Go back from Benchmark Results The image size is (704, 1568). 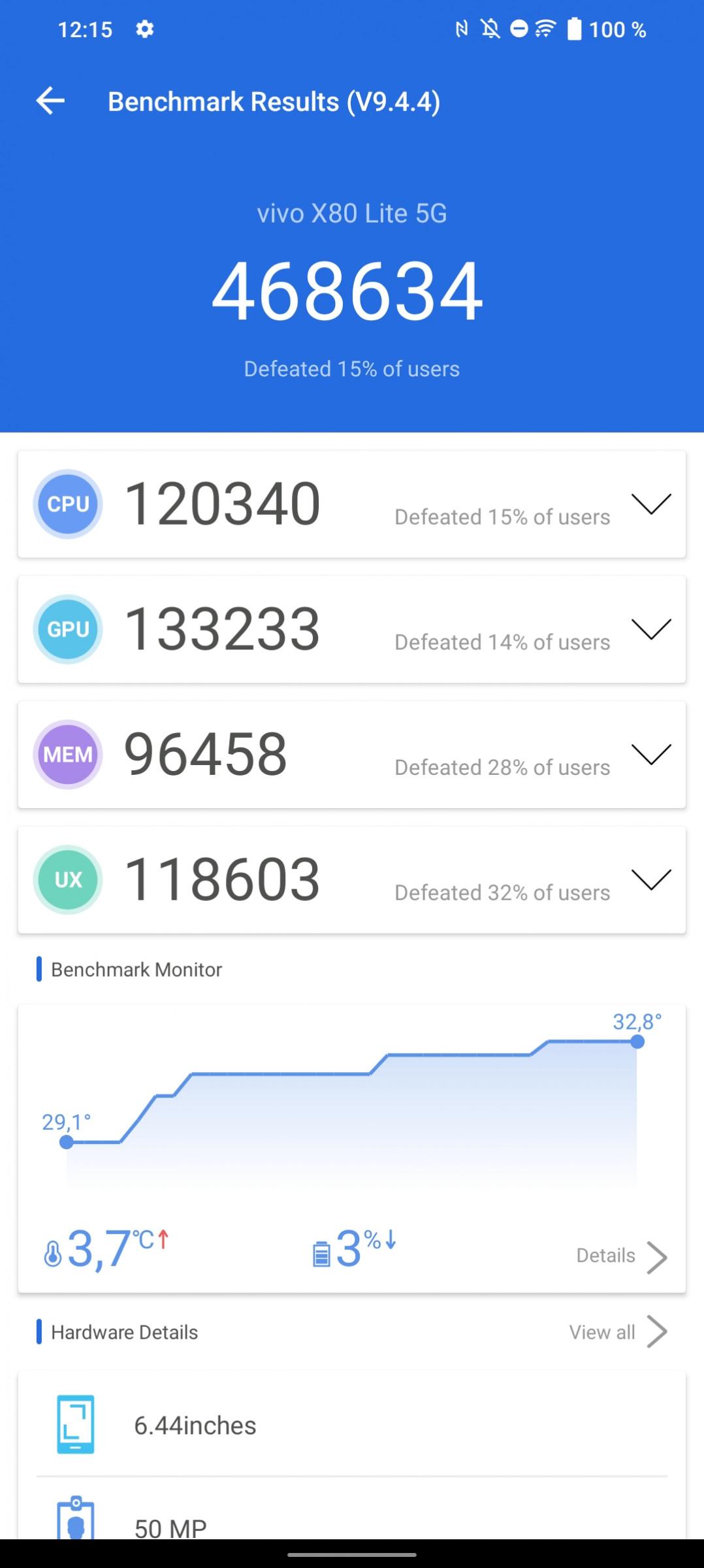[x=50, y=101]
